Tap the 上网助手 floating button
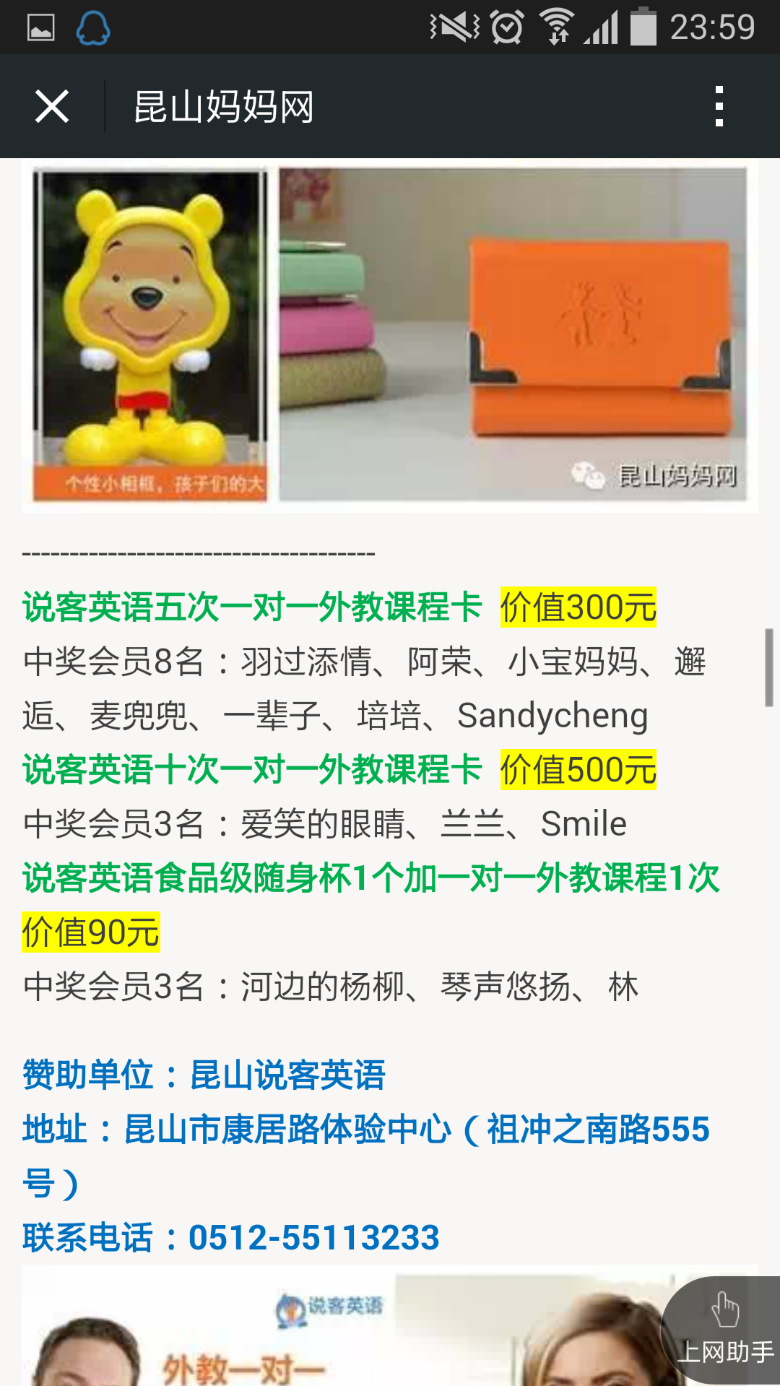 point(724,1331)
